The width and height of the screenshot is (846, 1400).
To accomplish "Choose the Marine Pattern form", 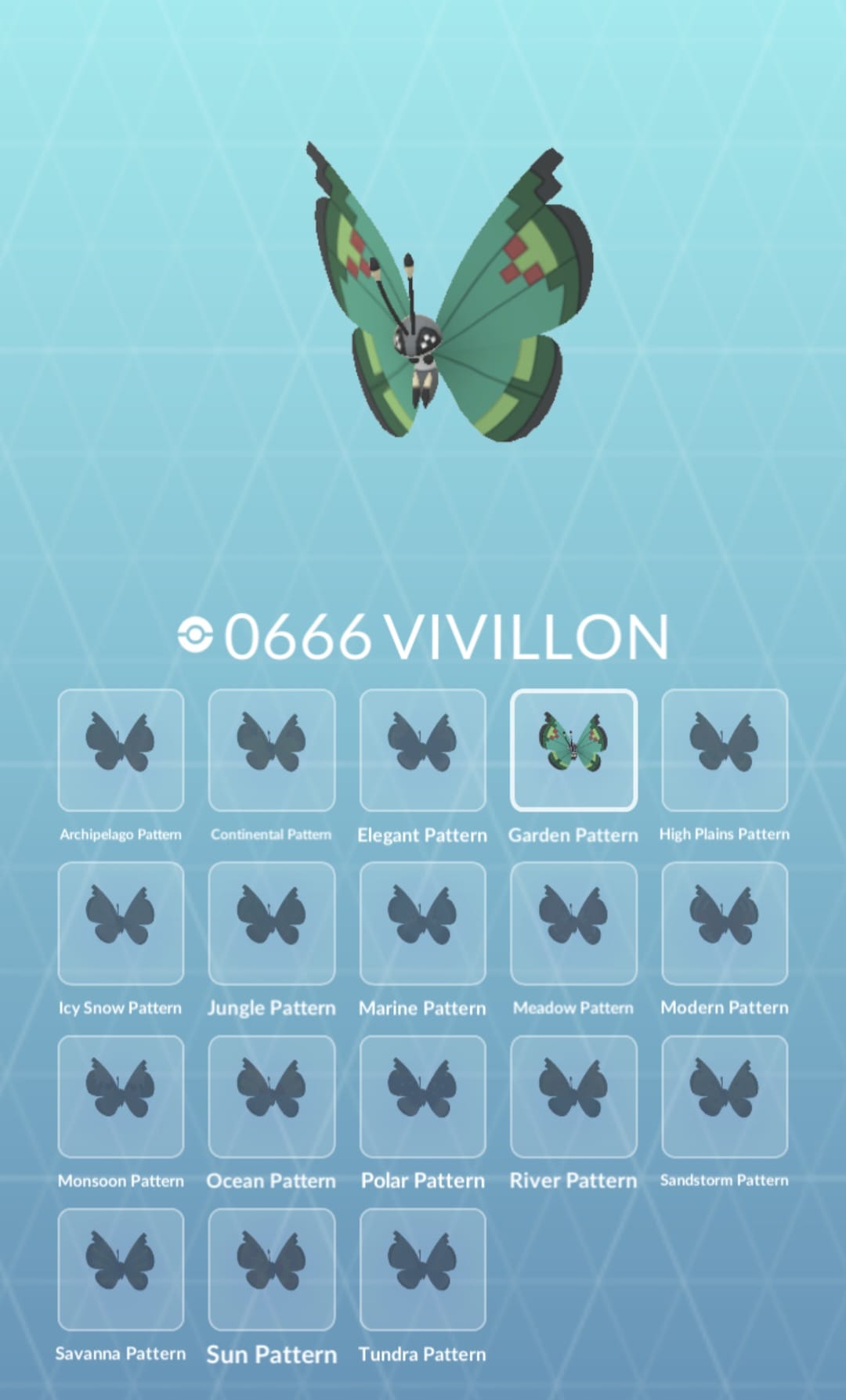I will tap(423, 922).
